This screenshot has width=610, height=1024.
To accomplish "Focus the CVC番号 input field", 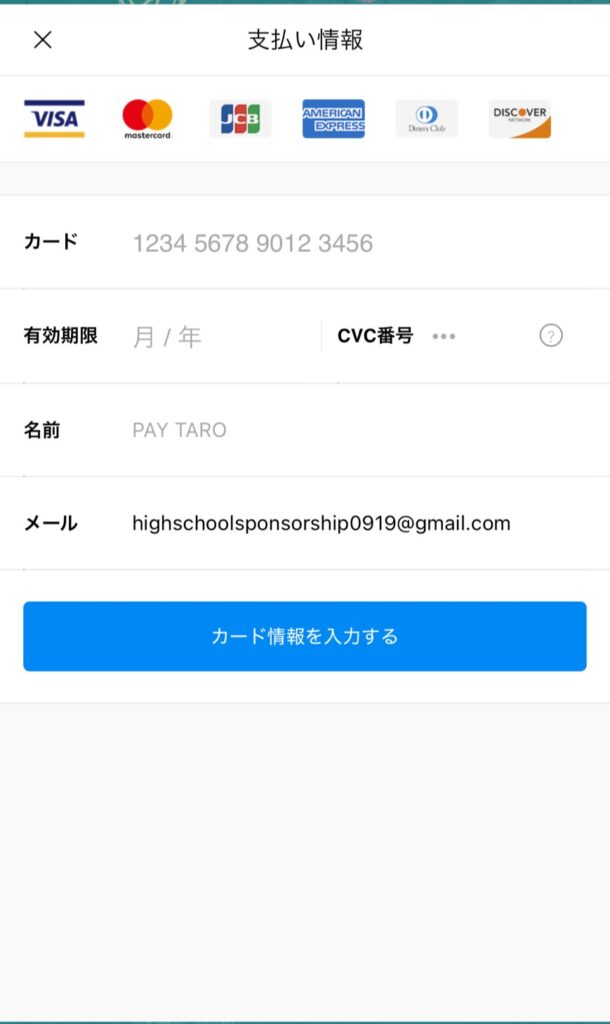I will pyautogui.click(x=470, y=336).
